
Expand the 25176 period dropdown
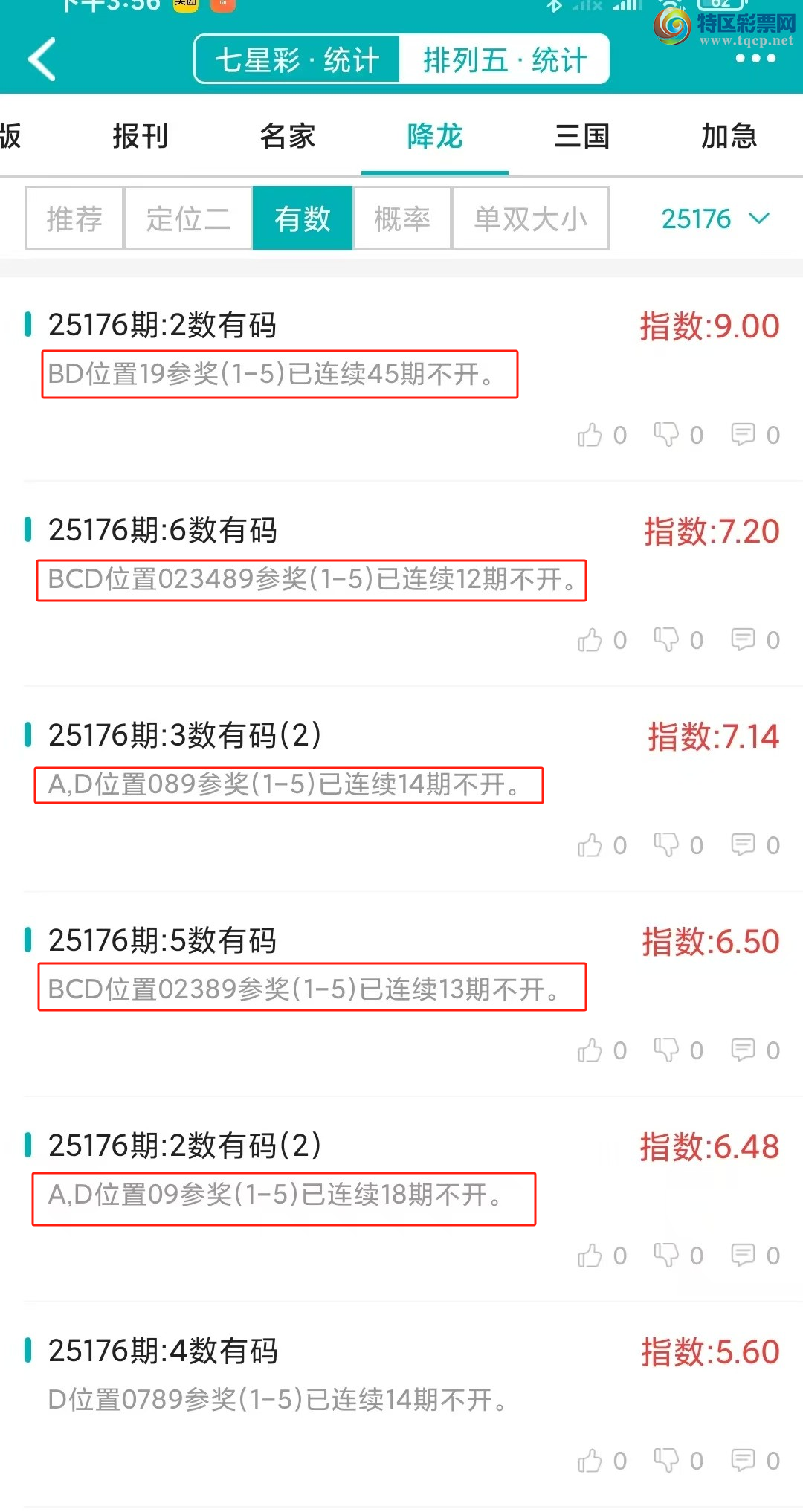pos(715,219)
